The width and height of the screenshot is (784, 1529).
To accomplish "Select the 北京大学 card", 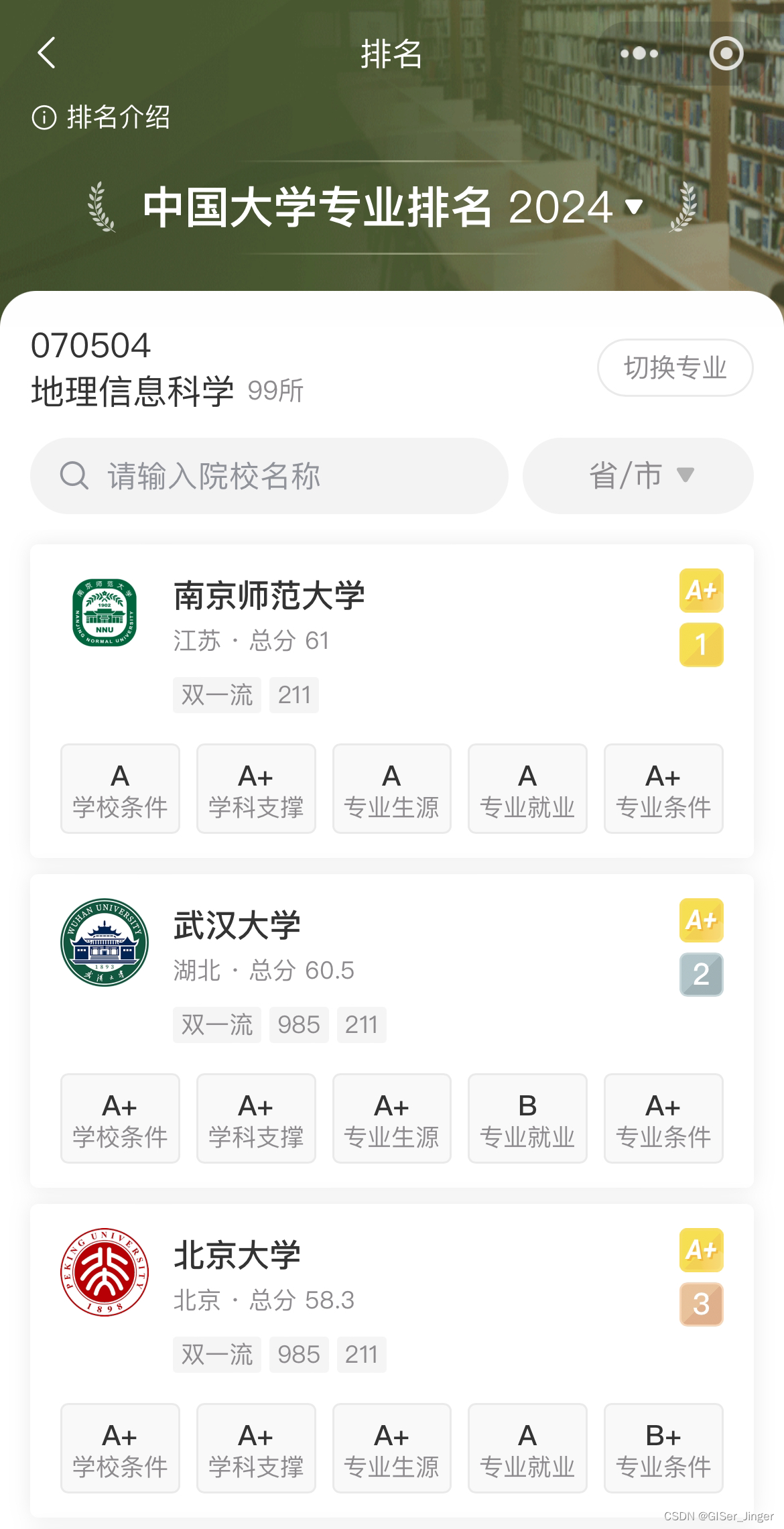I will (237, 1256).
